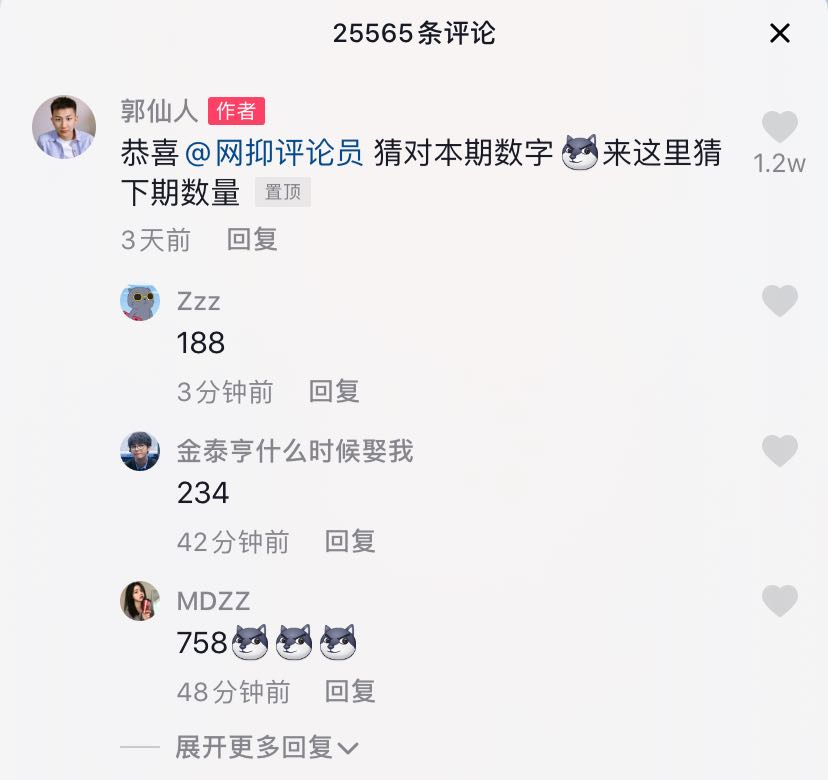The width and height of the screenshot is (828, 780).
Task: Open Zzz's profile avatar
Action: click(x=140, y=301)
